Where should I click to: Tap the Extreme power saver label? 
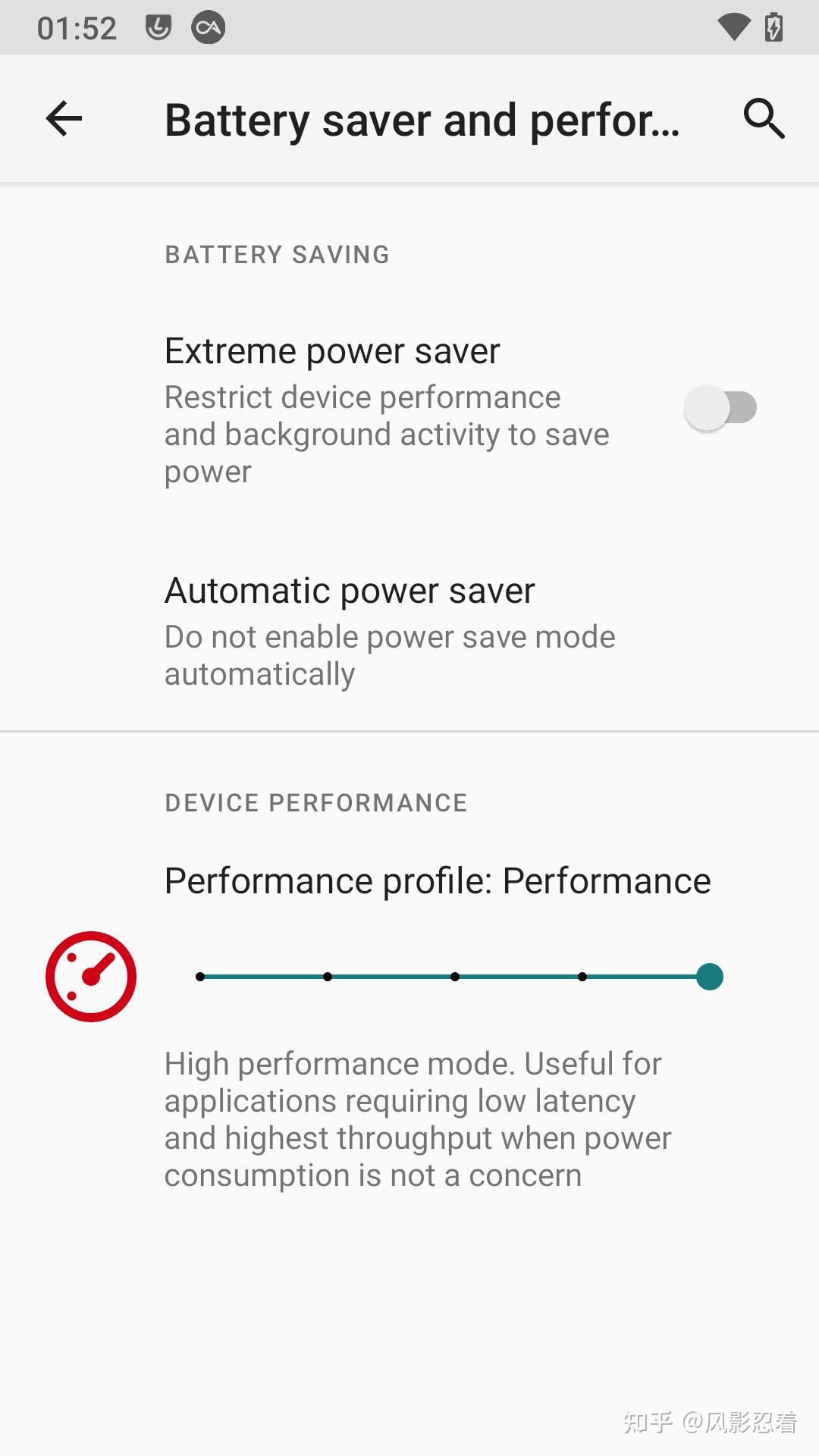[331, 350]
